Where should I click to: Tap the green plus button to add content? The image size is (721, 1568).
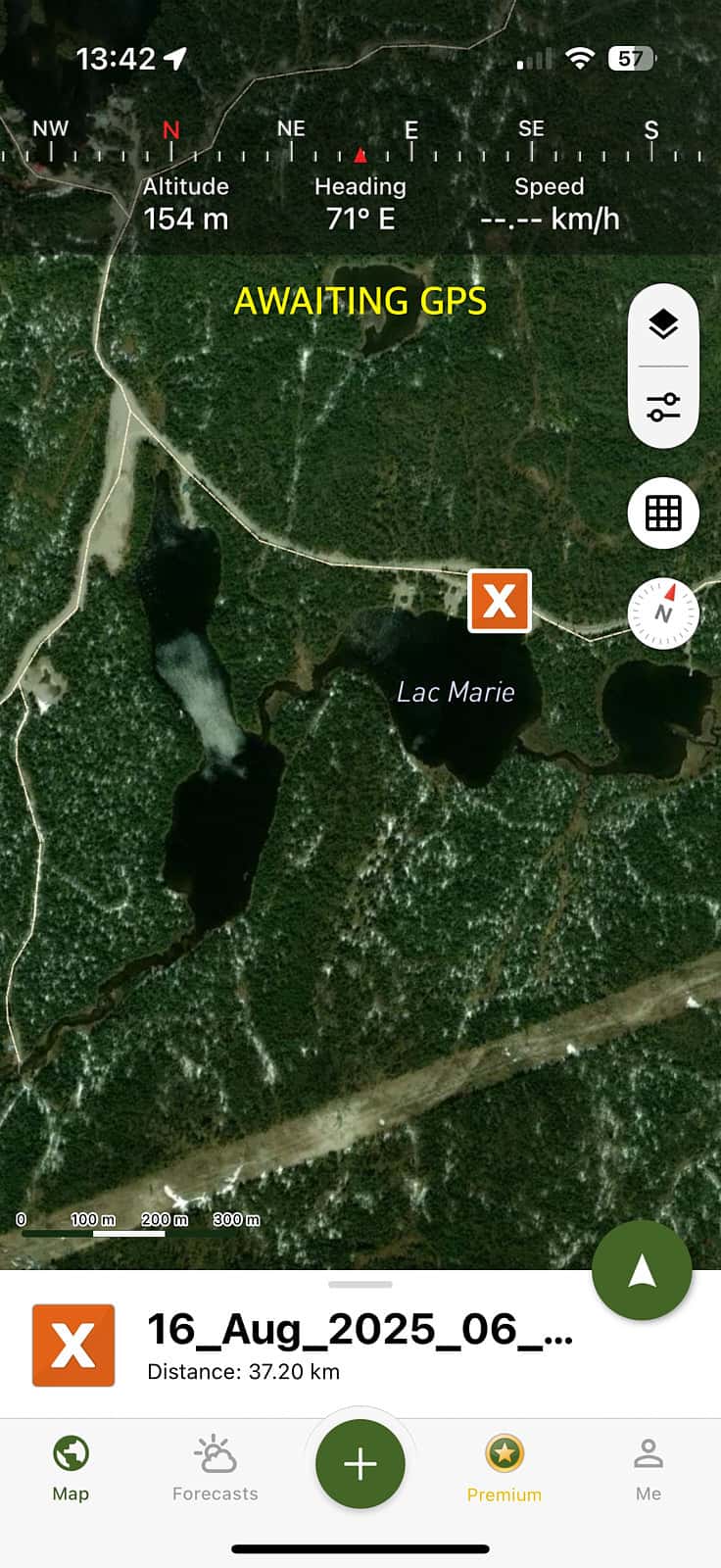360,1463
